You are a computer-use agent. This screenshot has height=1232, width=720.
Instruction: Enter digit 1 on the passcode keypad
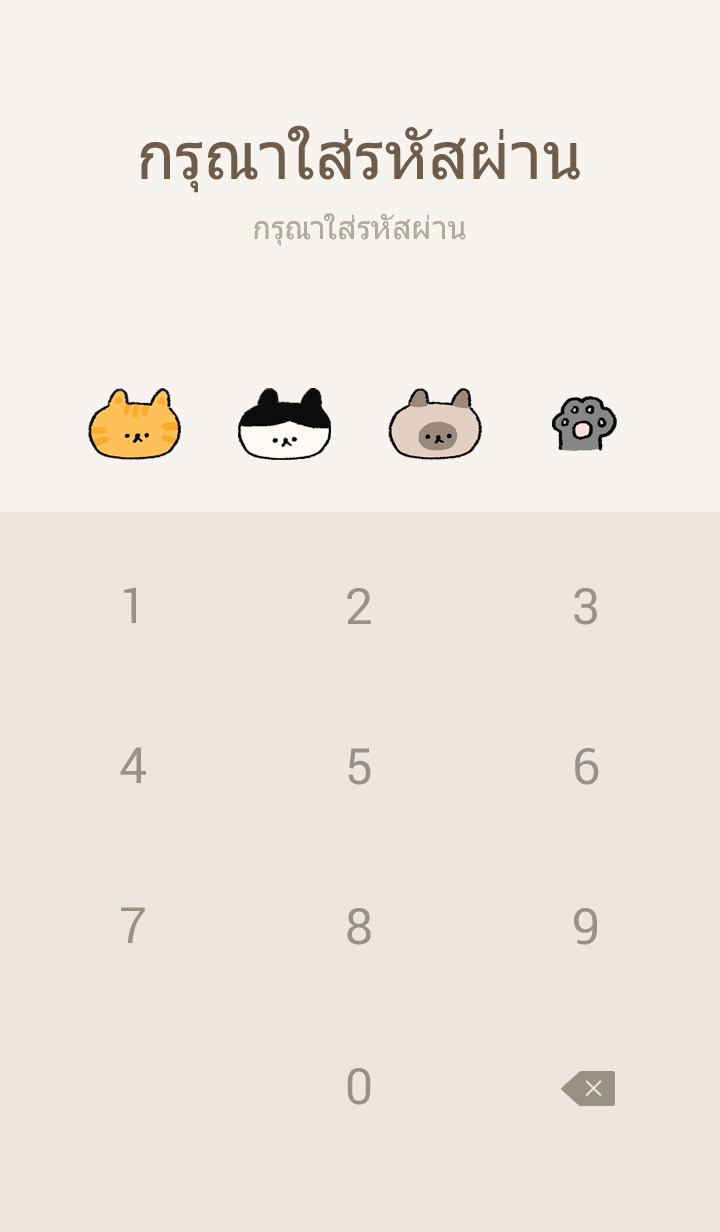point(132,606)
